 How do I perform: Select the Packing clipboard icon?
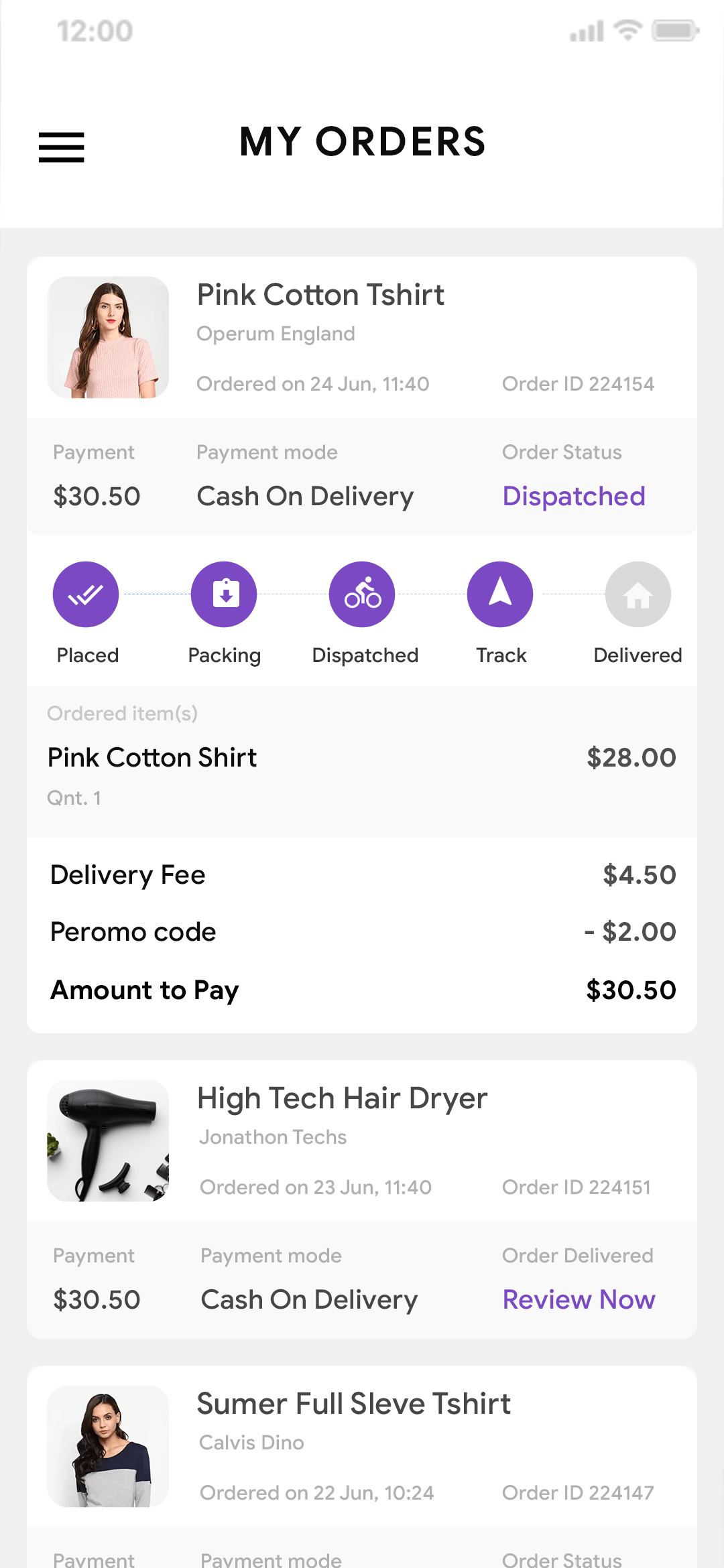pyautogui.click(x=224, y=593)
